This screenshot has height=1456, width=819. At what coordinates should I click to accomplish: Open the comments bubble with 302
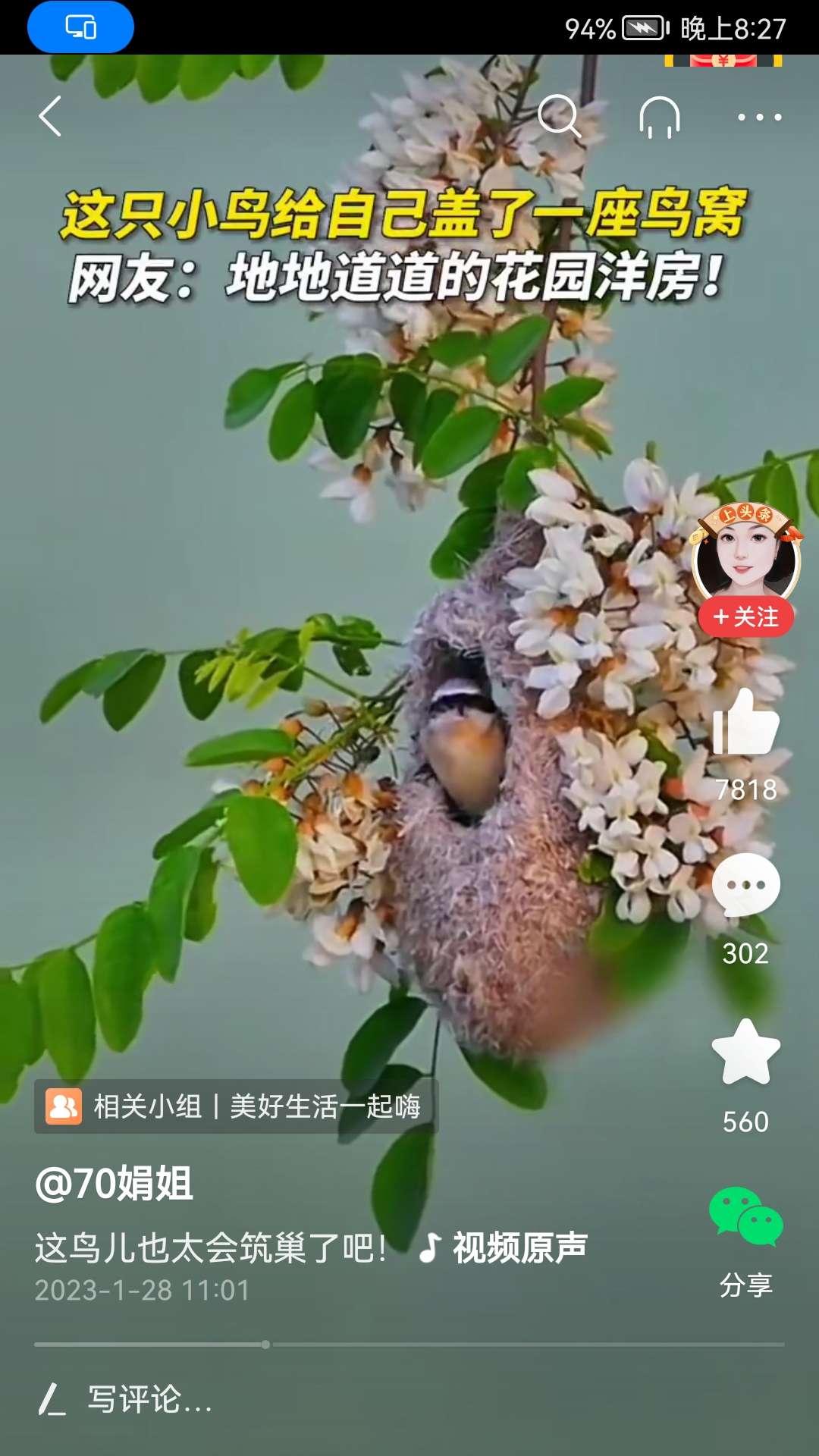coord(746,886)
